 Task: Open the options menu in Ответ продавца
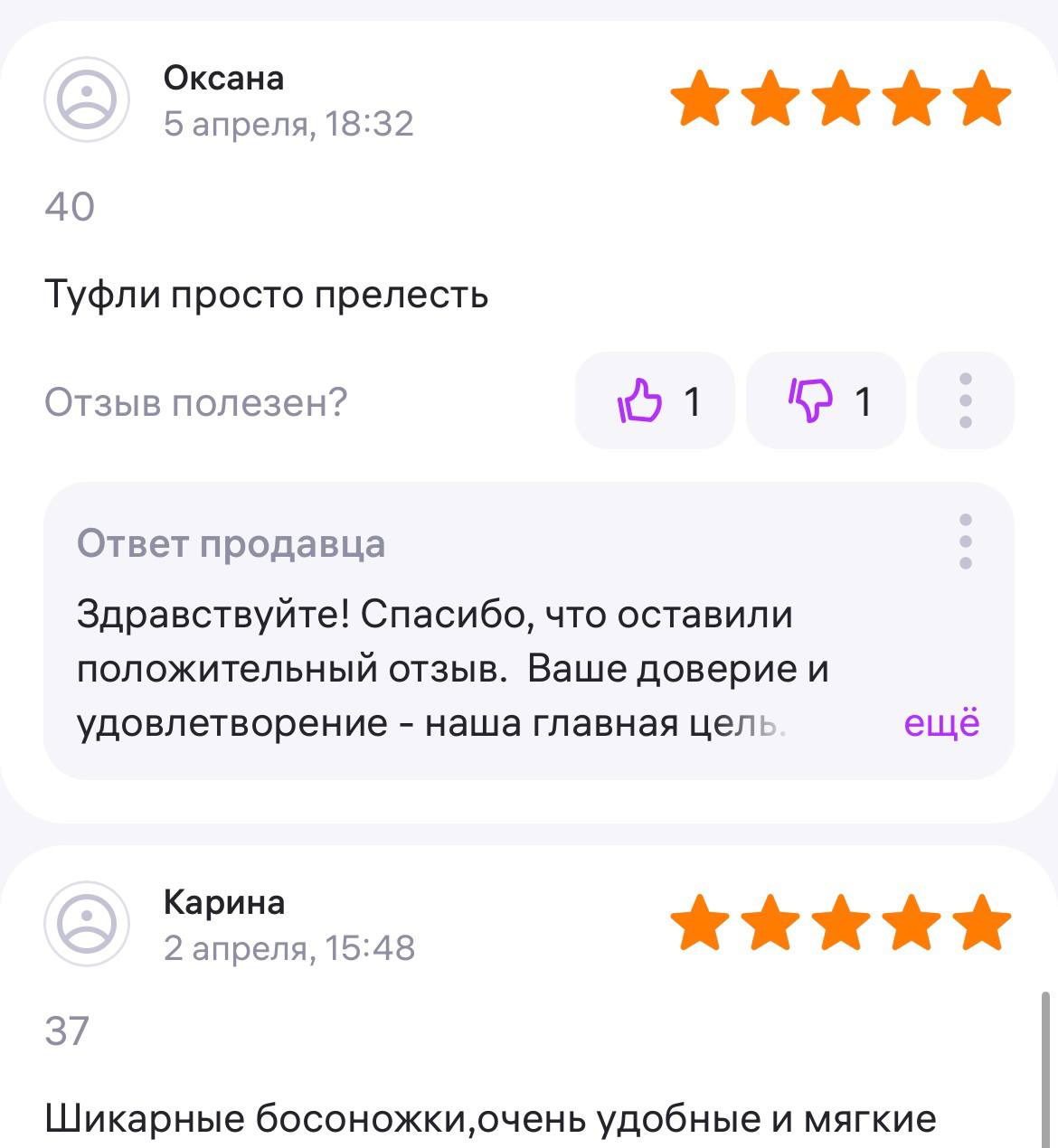coord(965,542)
